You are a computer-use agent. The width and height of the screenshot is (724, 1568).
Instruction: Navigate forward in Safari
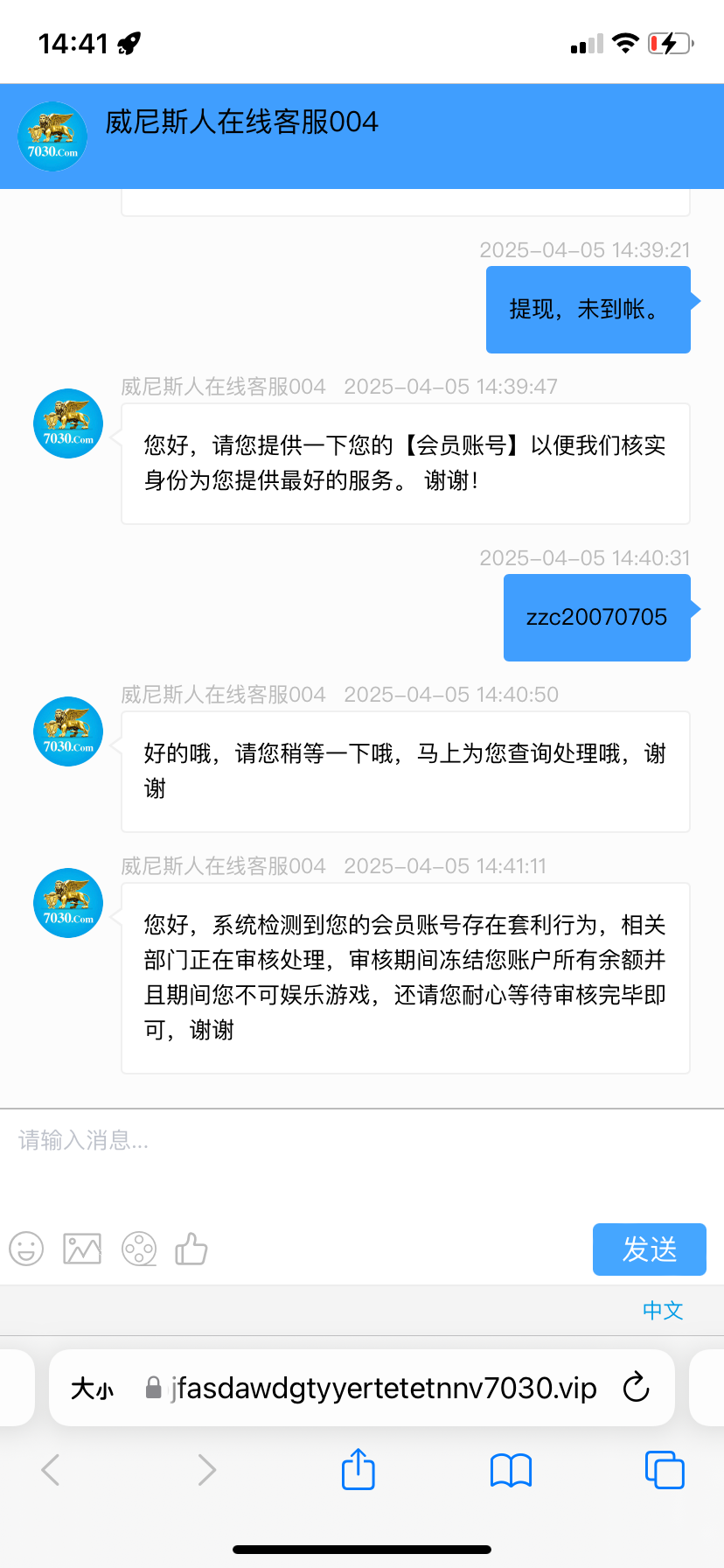click(205, 1470)
